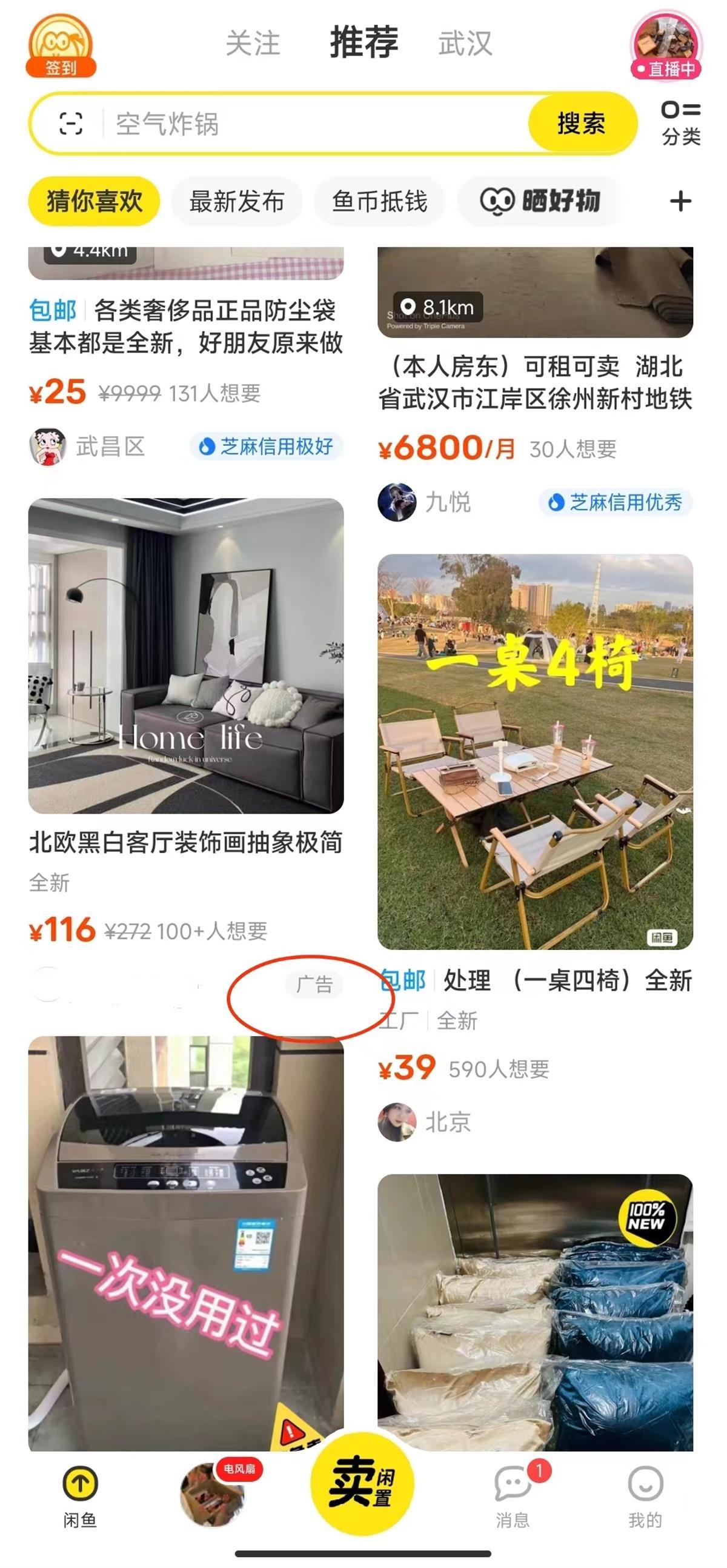The height and width of the screenshot is (1568, 727).
Task: Open the washing machine 一次没用过 listing
Action: pos(186,1242)
